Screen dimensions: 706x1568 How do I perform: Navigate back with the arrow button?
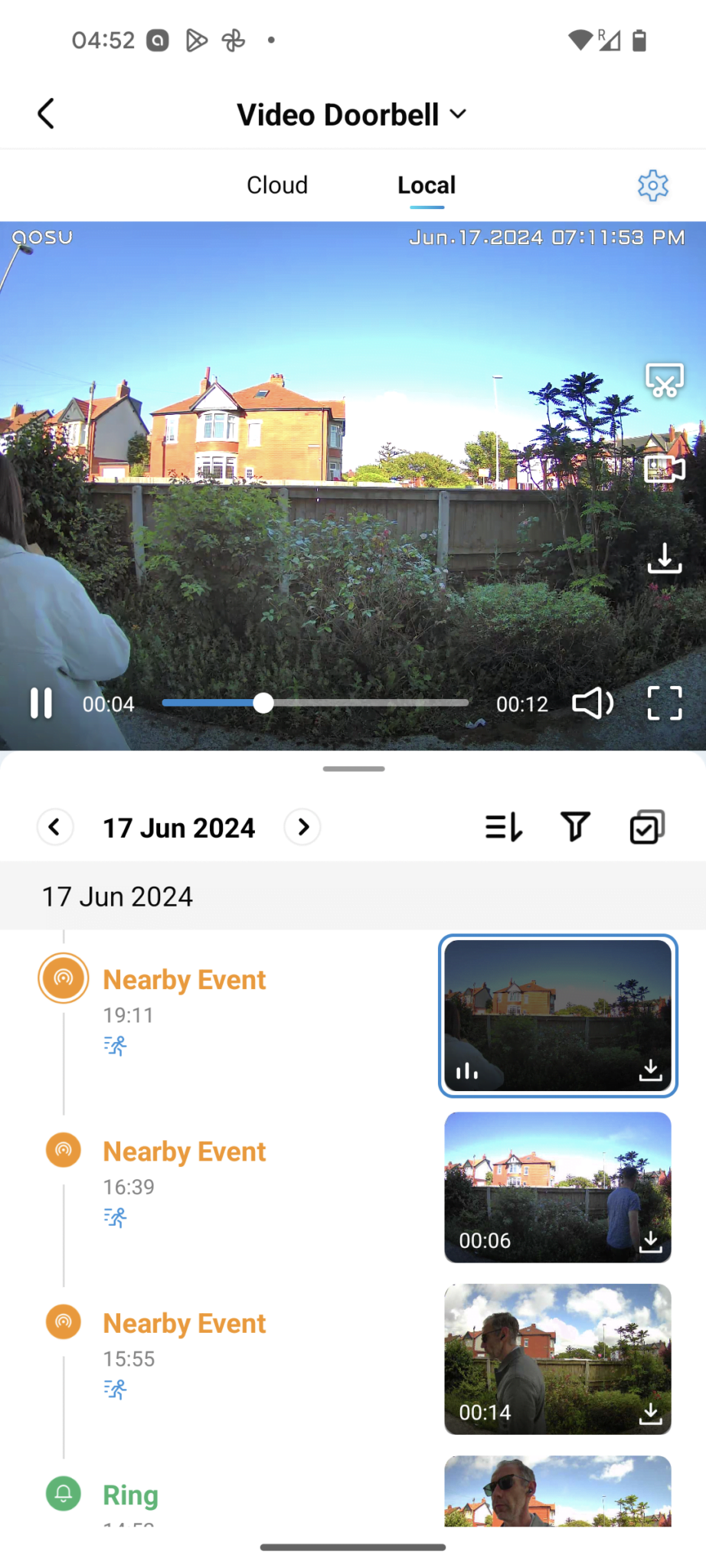(x=45, y=113)
